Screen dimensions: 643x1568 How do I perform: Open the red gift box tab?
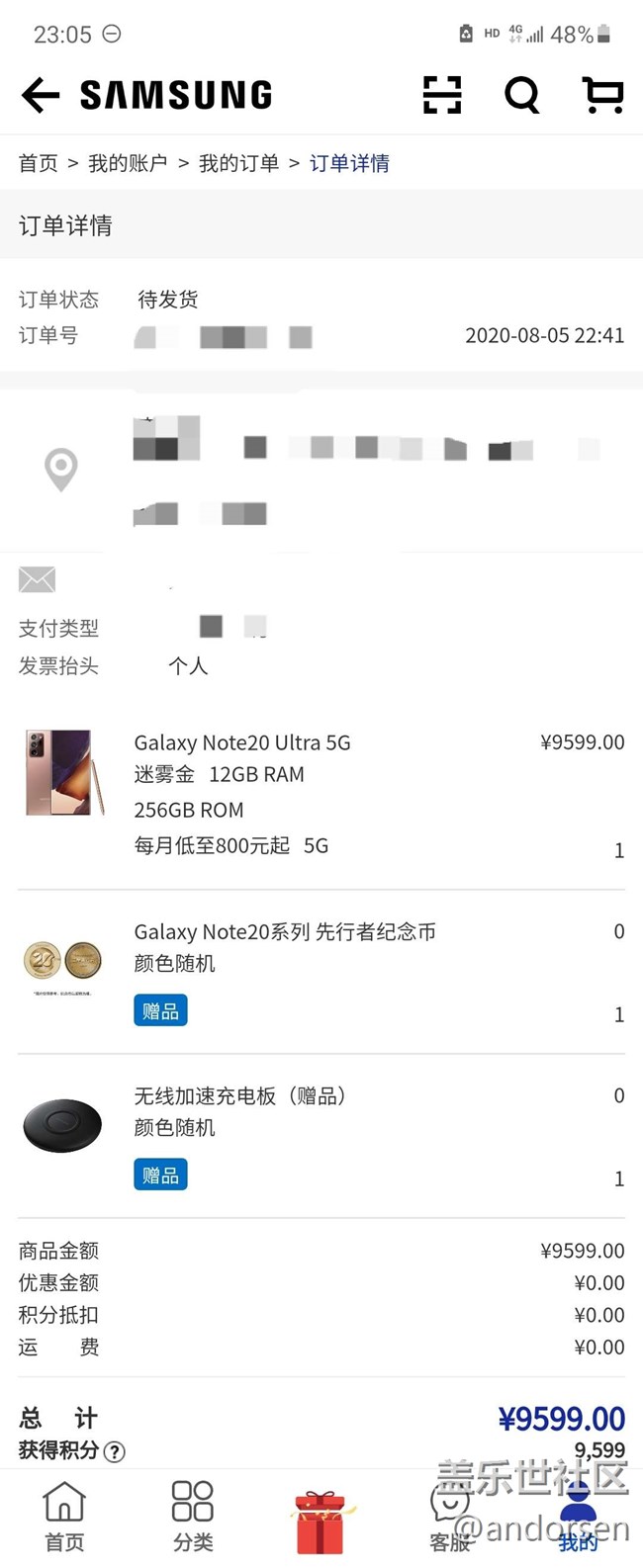(321, 1523)
